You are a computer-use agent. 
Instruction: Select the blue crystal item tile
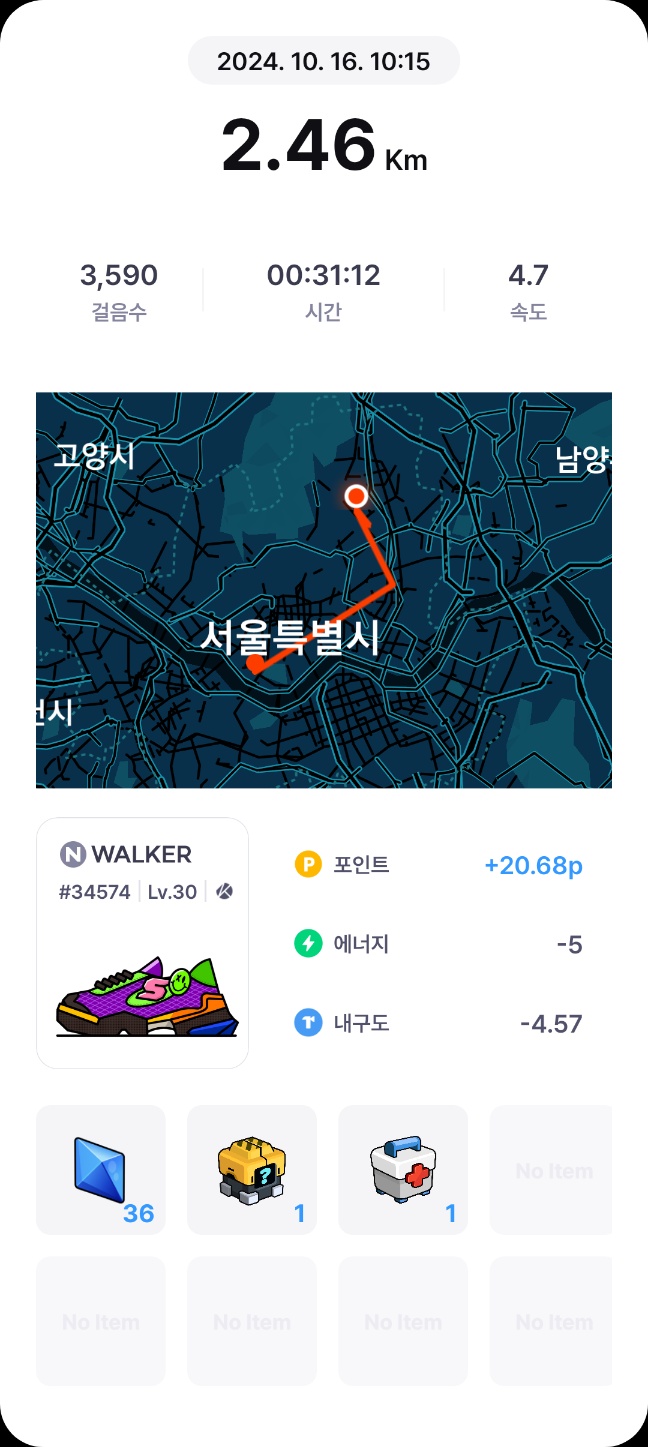tap(101, 1169)
